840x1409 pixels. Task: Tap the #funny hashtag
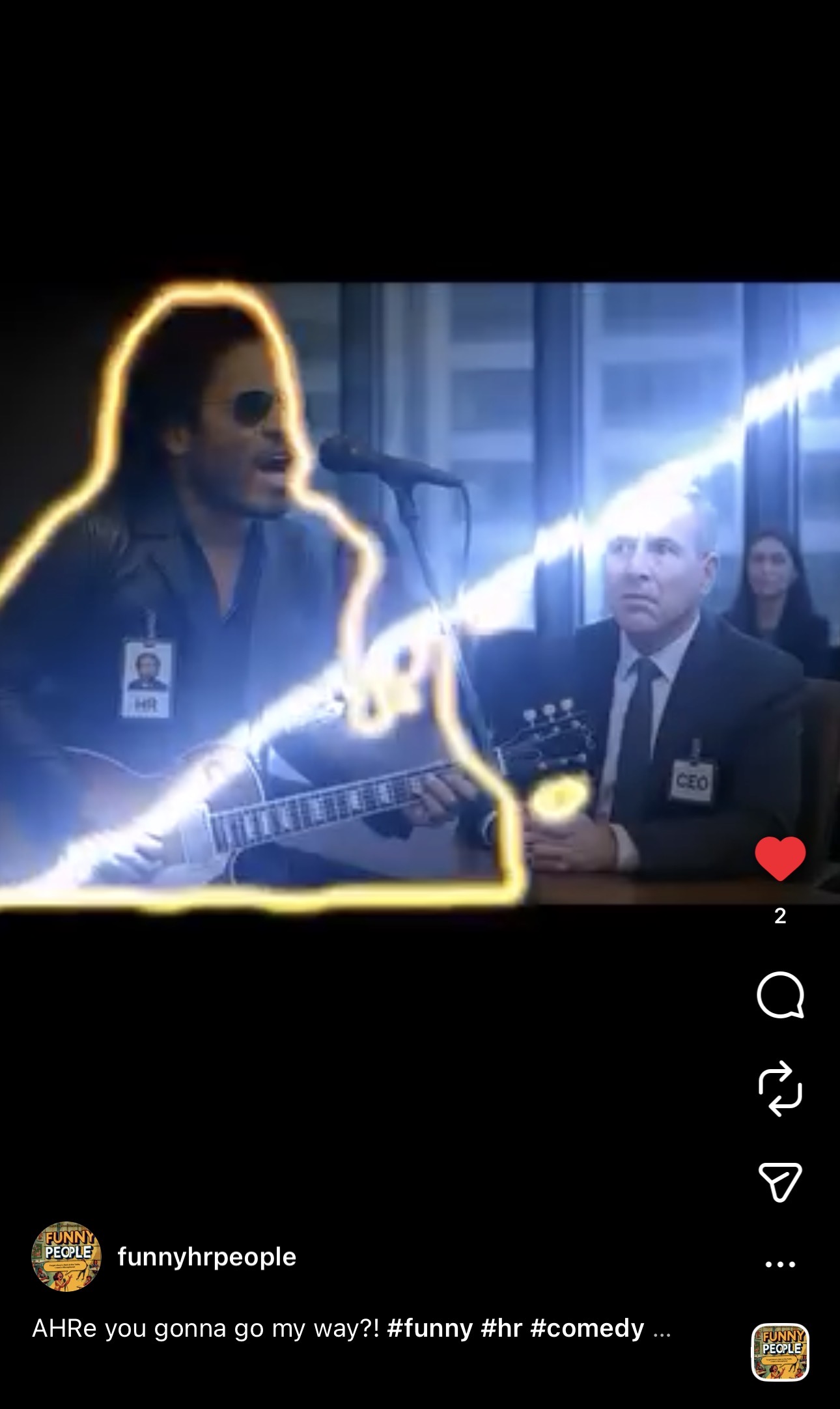429,1328
